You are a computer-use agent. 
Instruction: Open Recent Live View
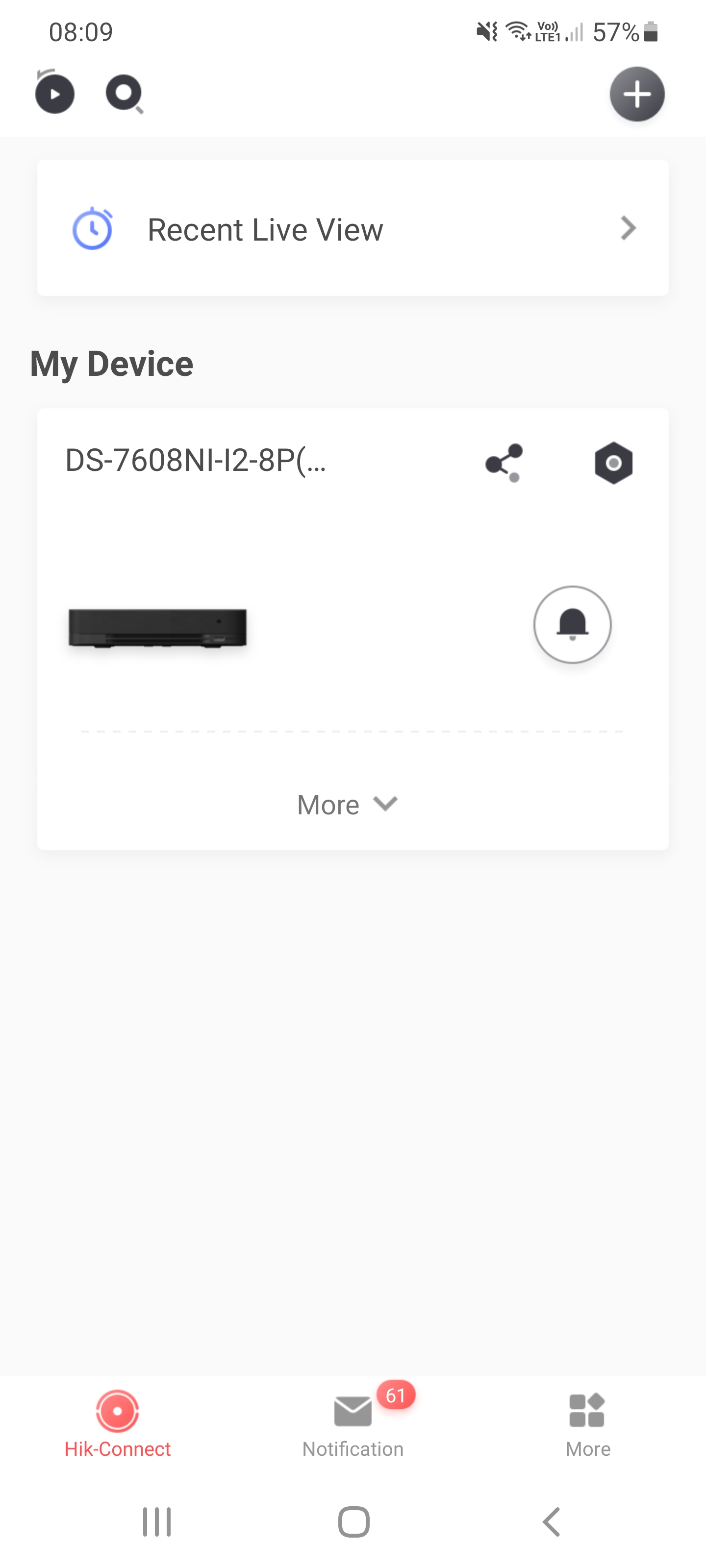coord(353,229)
